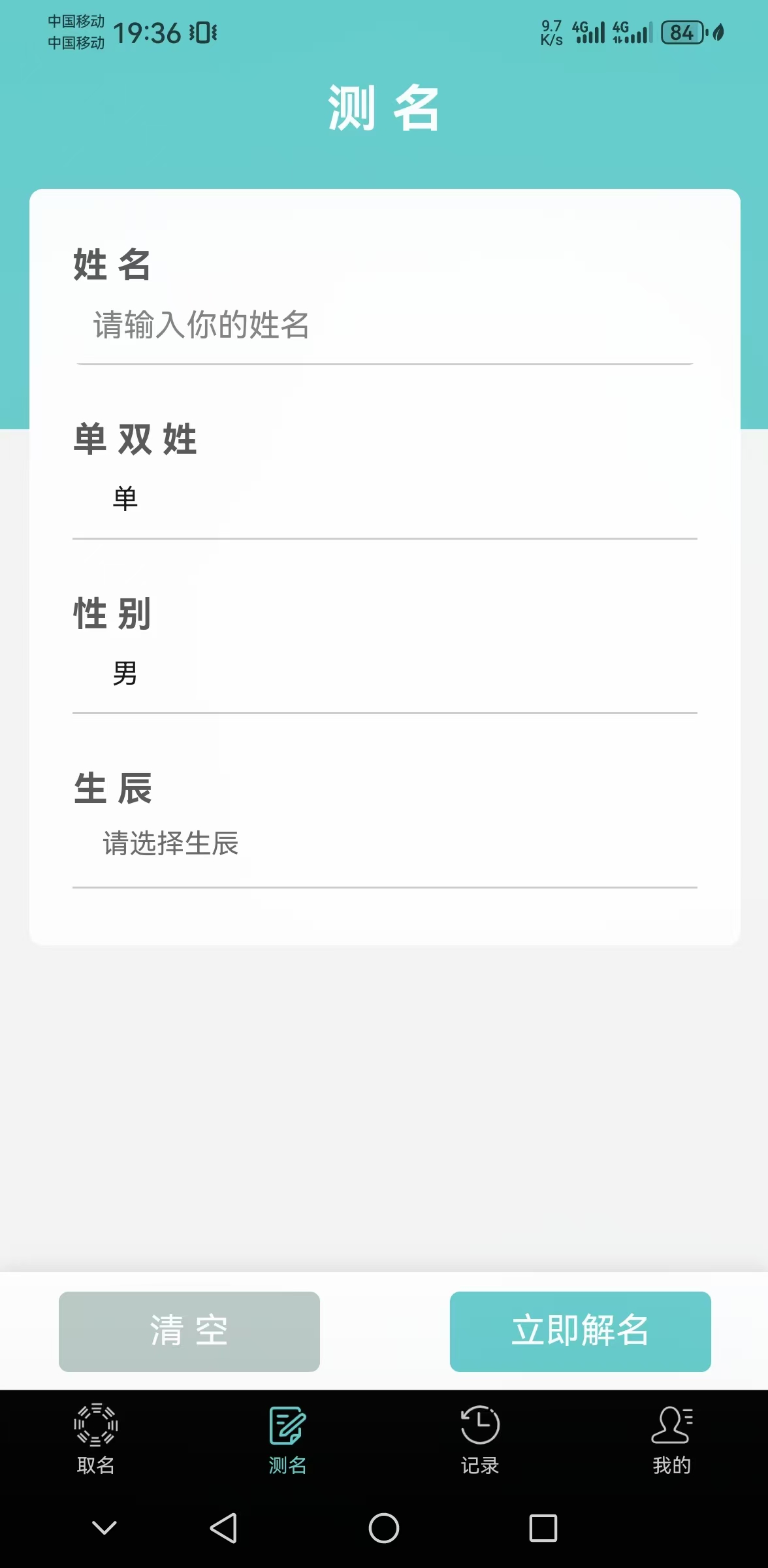Select a birth date in 请选择生辰
Viewport: 768px width, 1568px height.
pyautogui.click(x=384, y=843)
